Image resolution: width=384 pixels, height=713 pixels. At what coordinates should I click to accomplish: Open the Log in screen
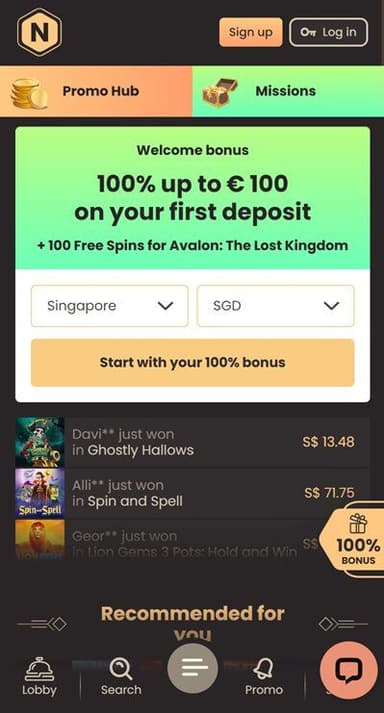tap(328, 32)
